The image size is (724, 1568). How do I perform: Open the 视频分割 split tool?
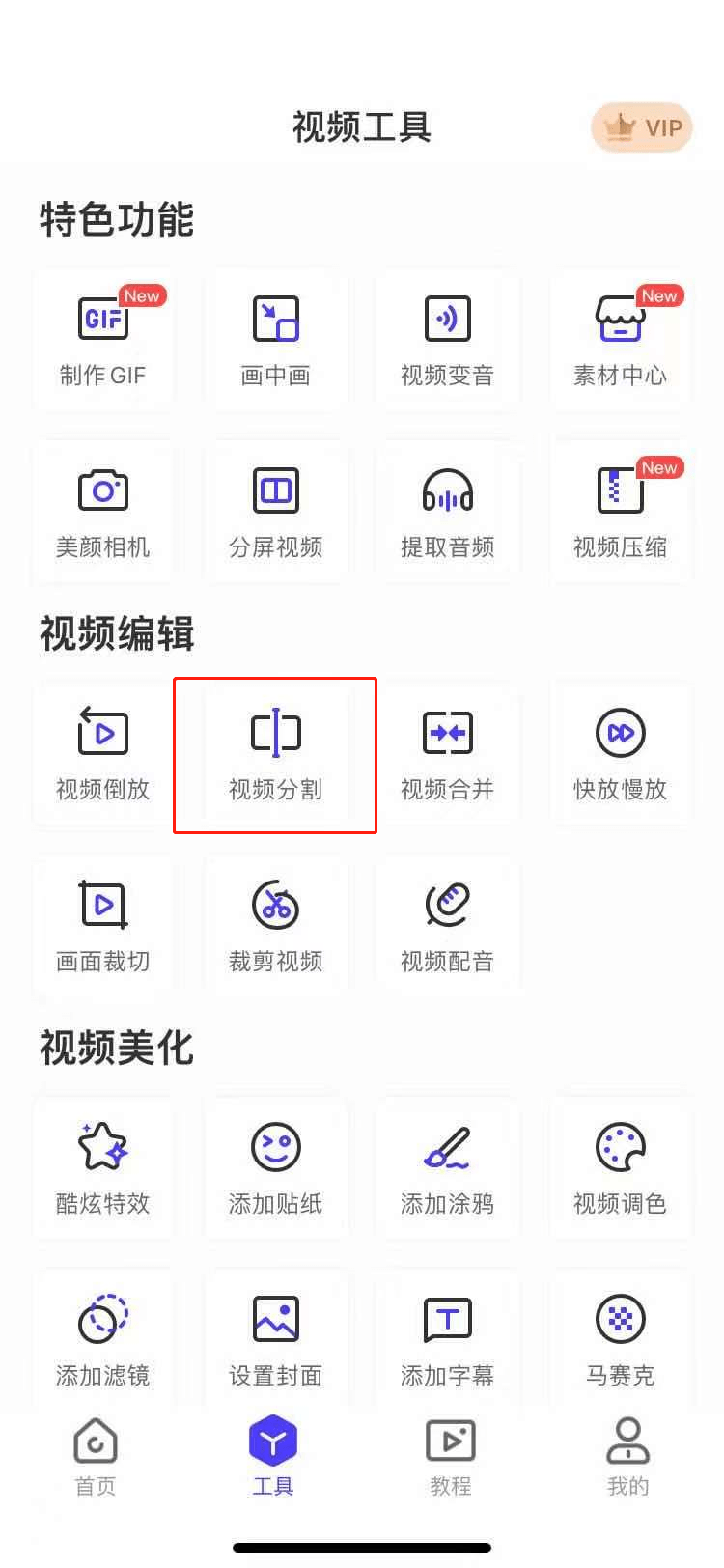point(275,754)
